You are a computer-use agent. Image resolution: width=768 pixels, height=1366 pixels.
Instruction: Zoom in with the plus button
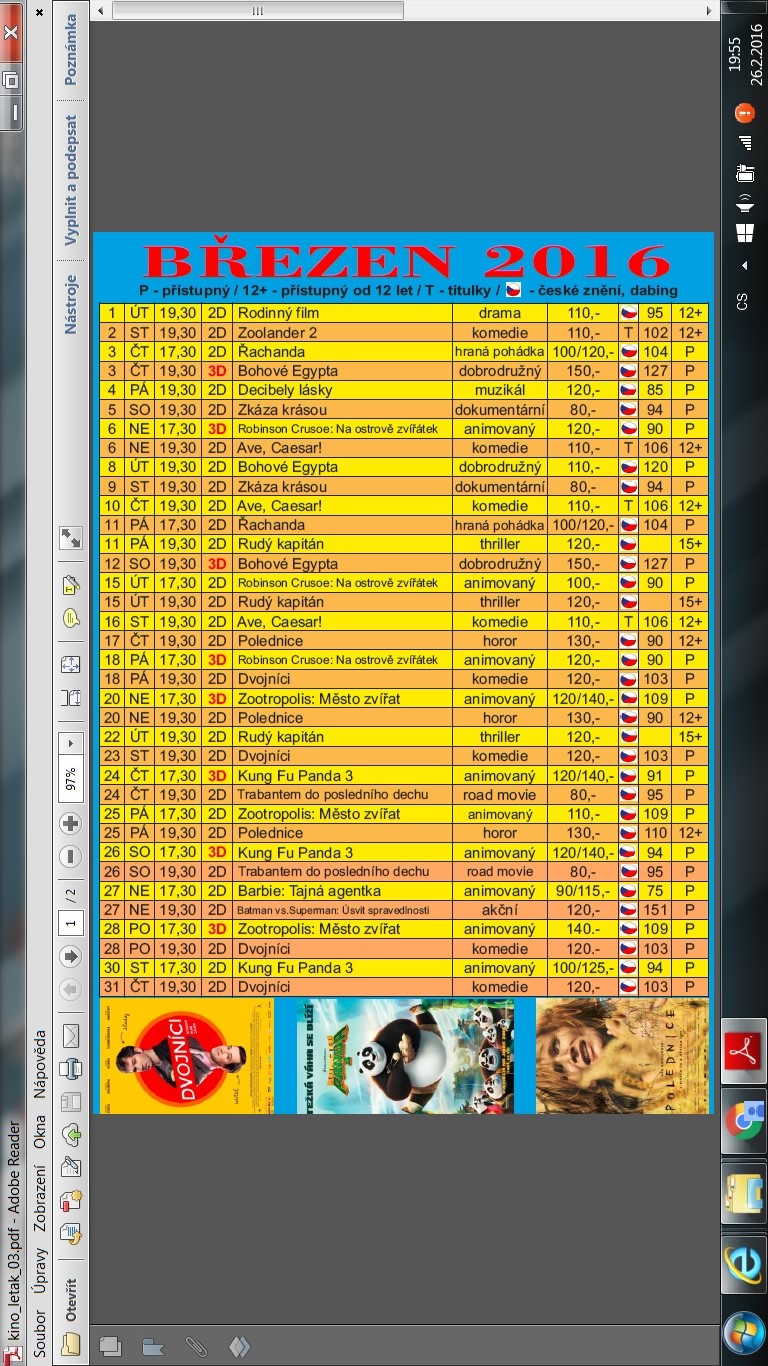click(x=70, y=824)
